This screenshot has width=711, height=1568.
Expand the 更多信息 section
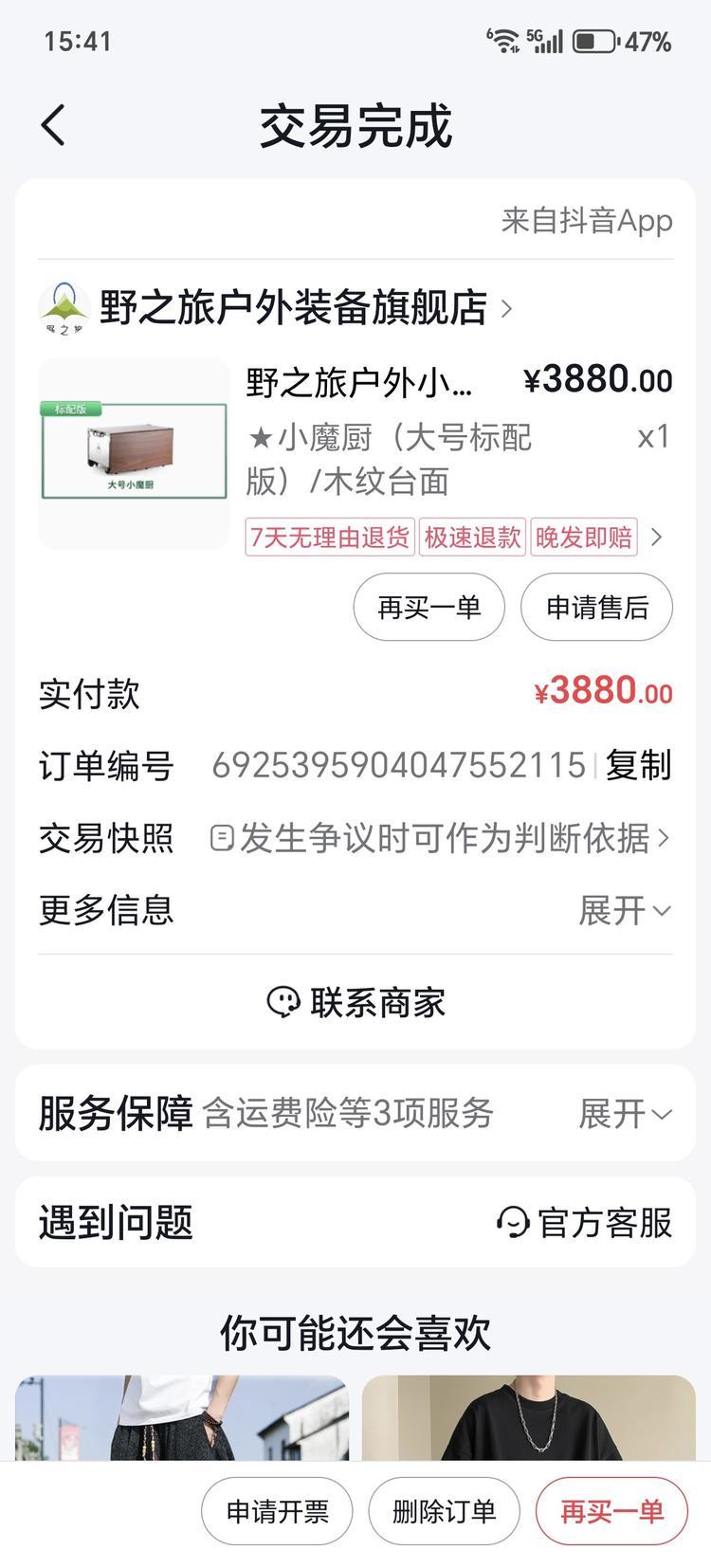(624, 910)
